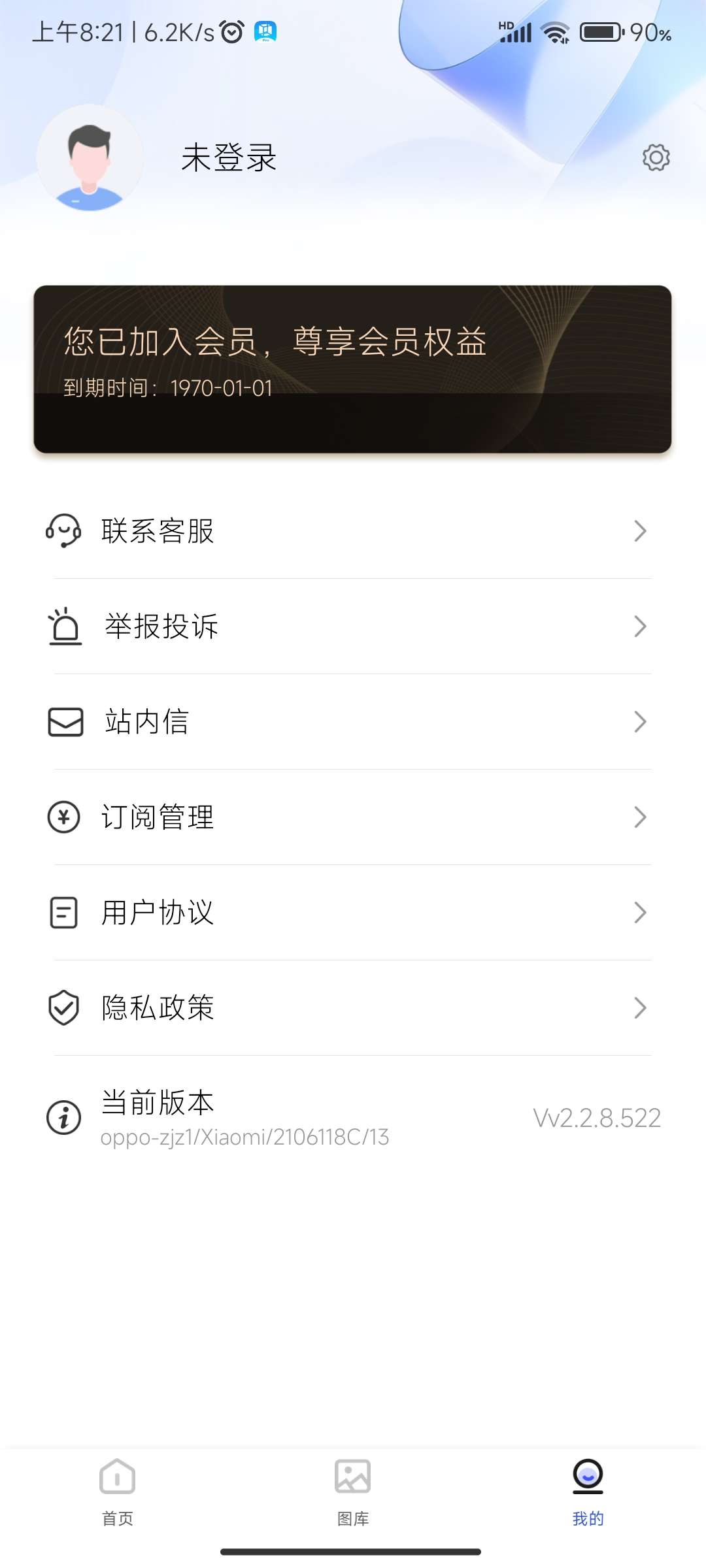706x1568 pixels.
Task: Tap the profile avatar to log in
Action: [x=90, y=158]
